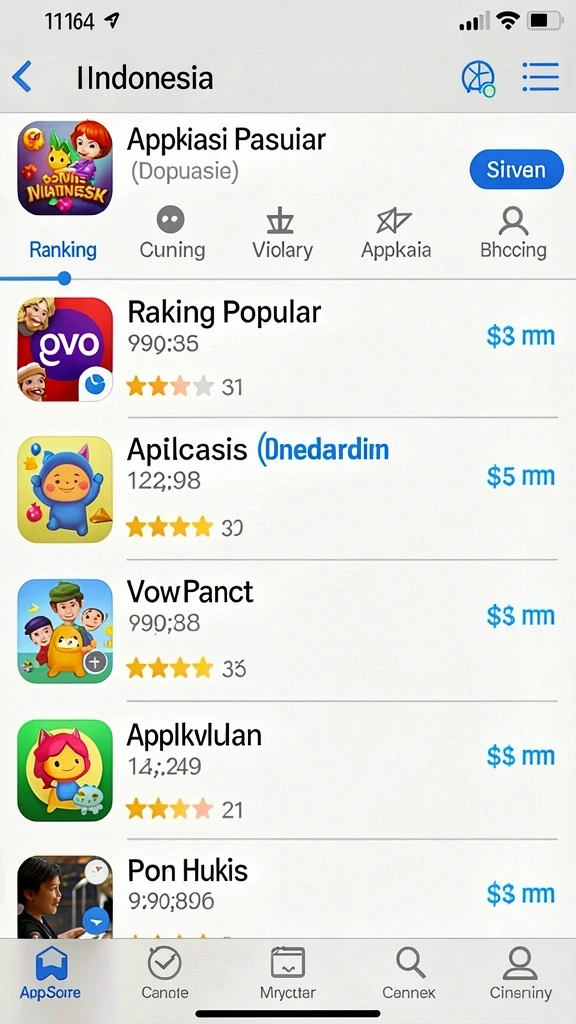Switch to the Appkaia tab

(x=396, y=234)
